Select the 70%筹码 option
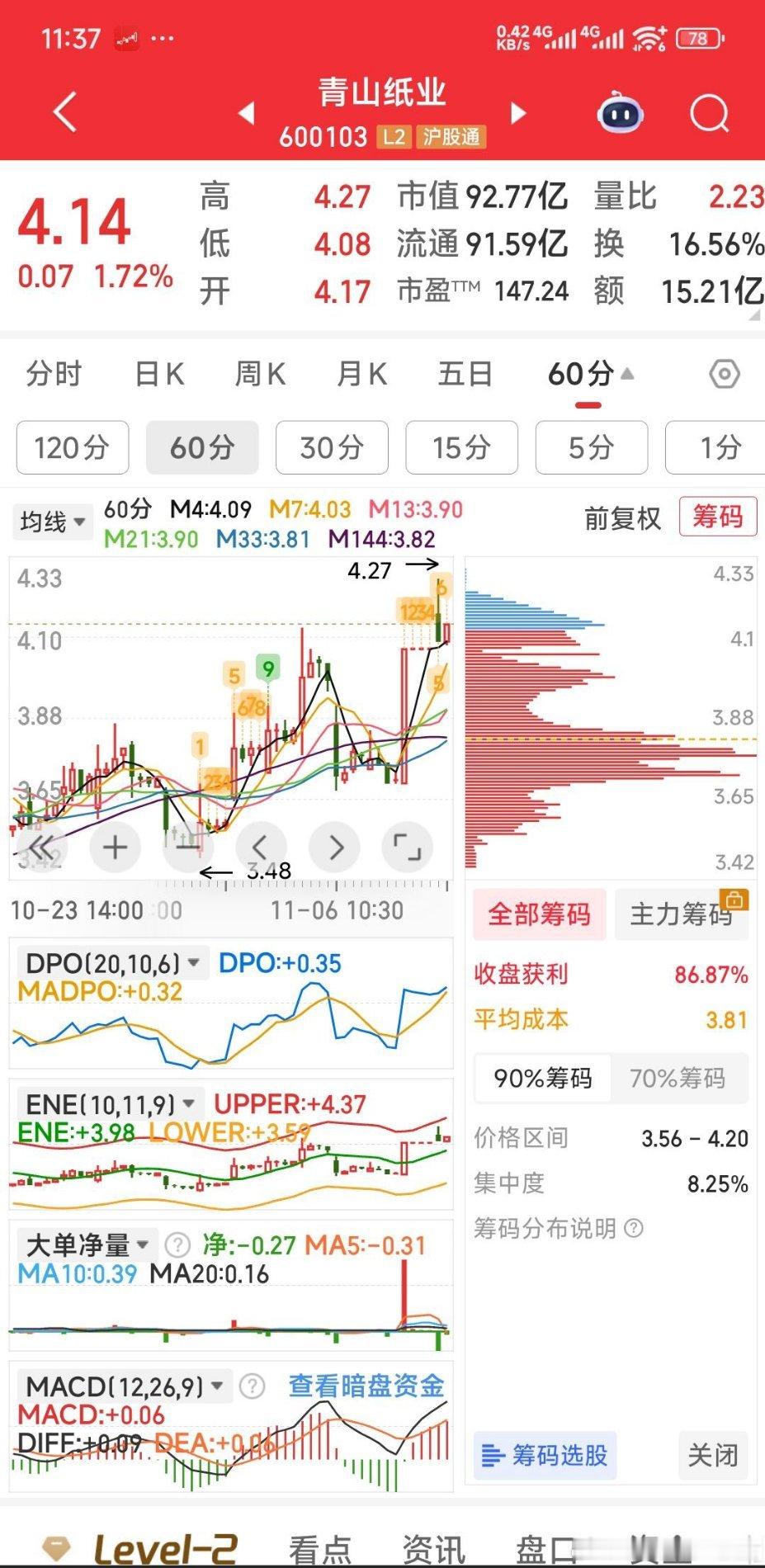The width and height of the screenshot is (765, 1568). coord(678,1078)
